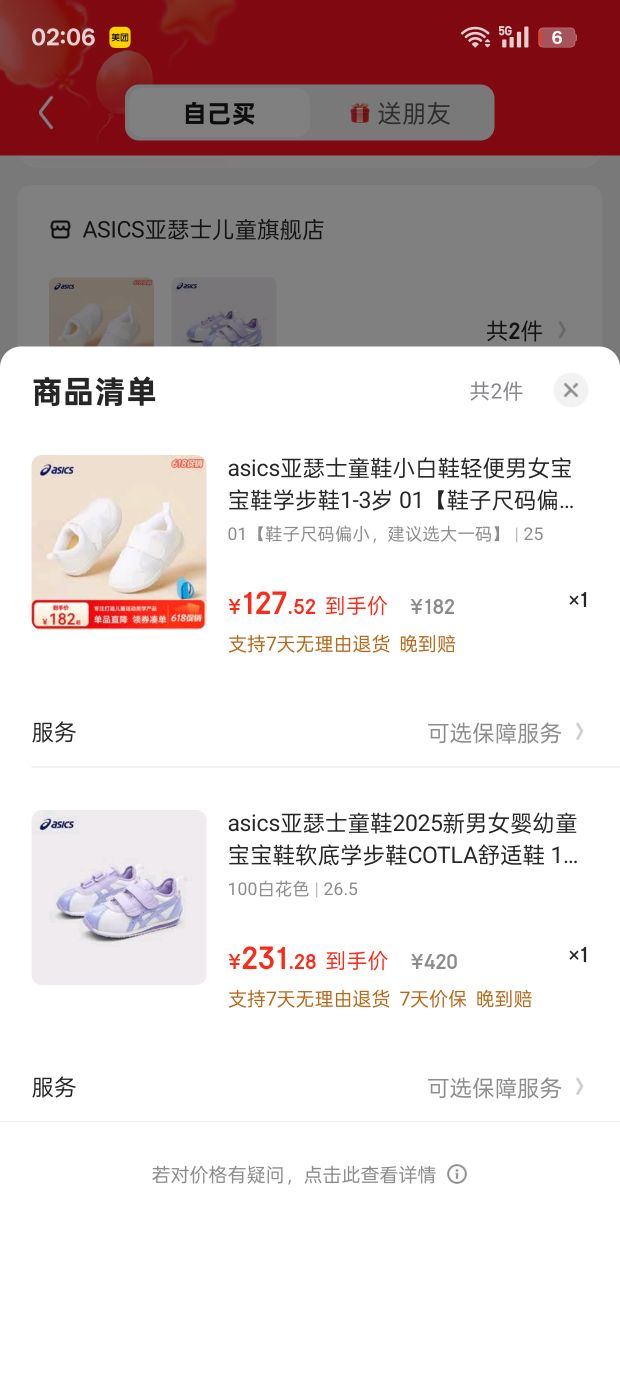Go back with the top-left arrow
The image size is (620, 1386).
(46, 113)
